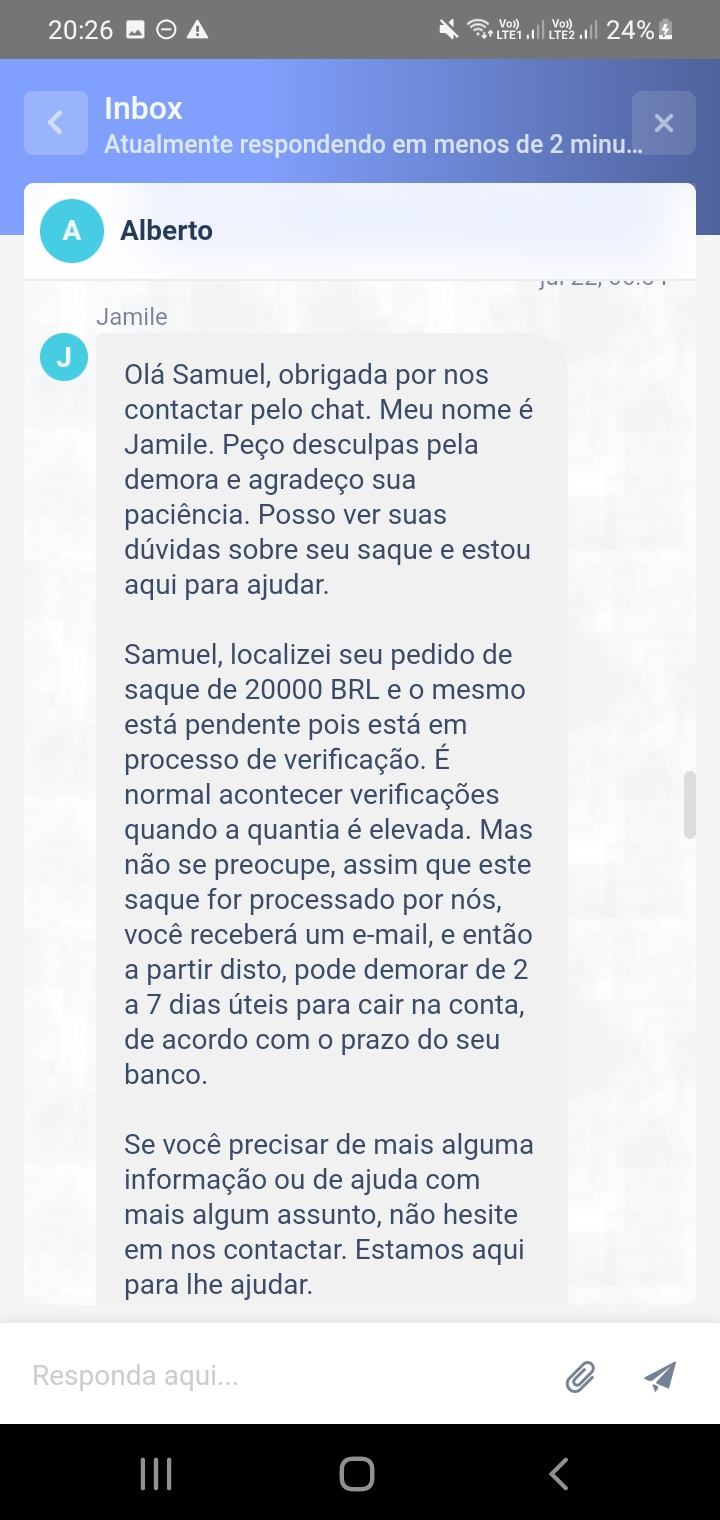Tap the system back button
This screenshot has height=1520, width=720.
[559, 1474]
